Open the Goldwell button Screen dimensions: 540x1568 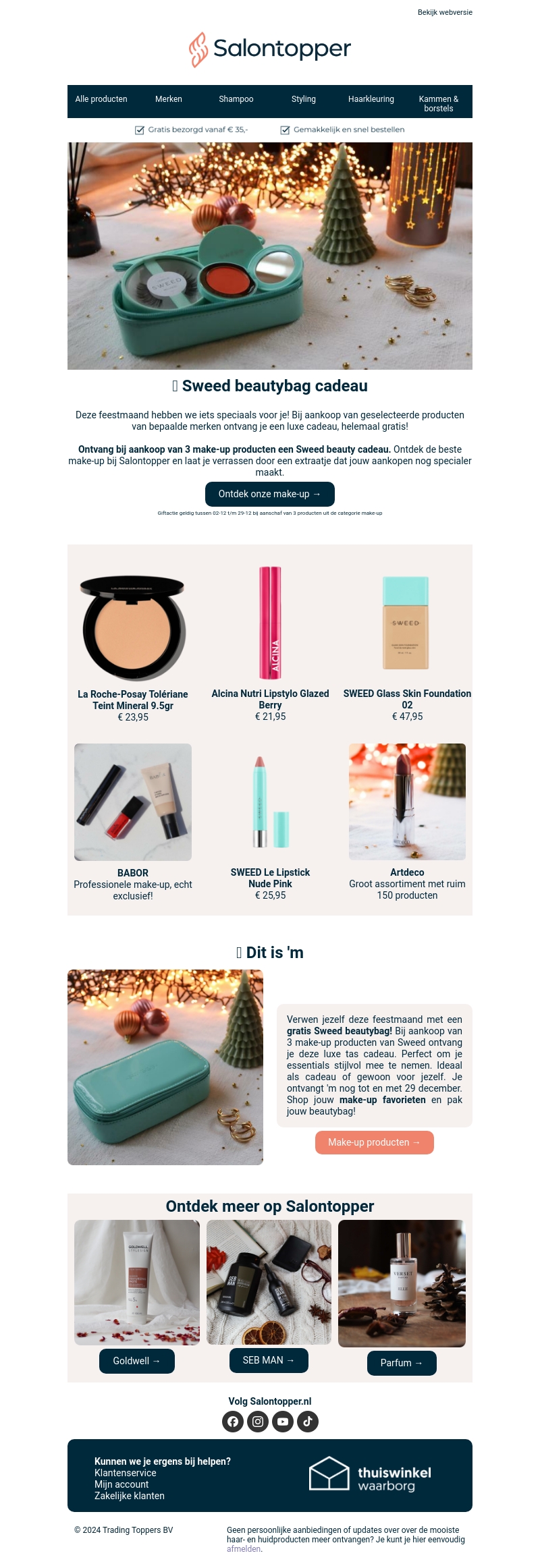(136, 1361)
